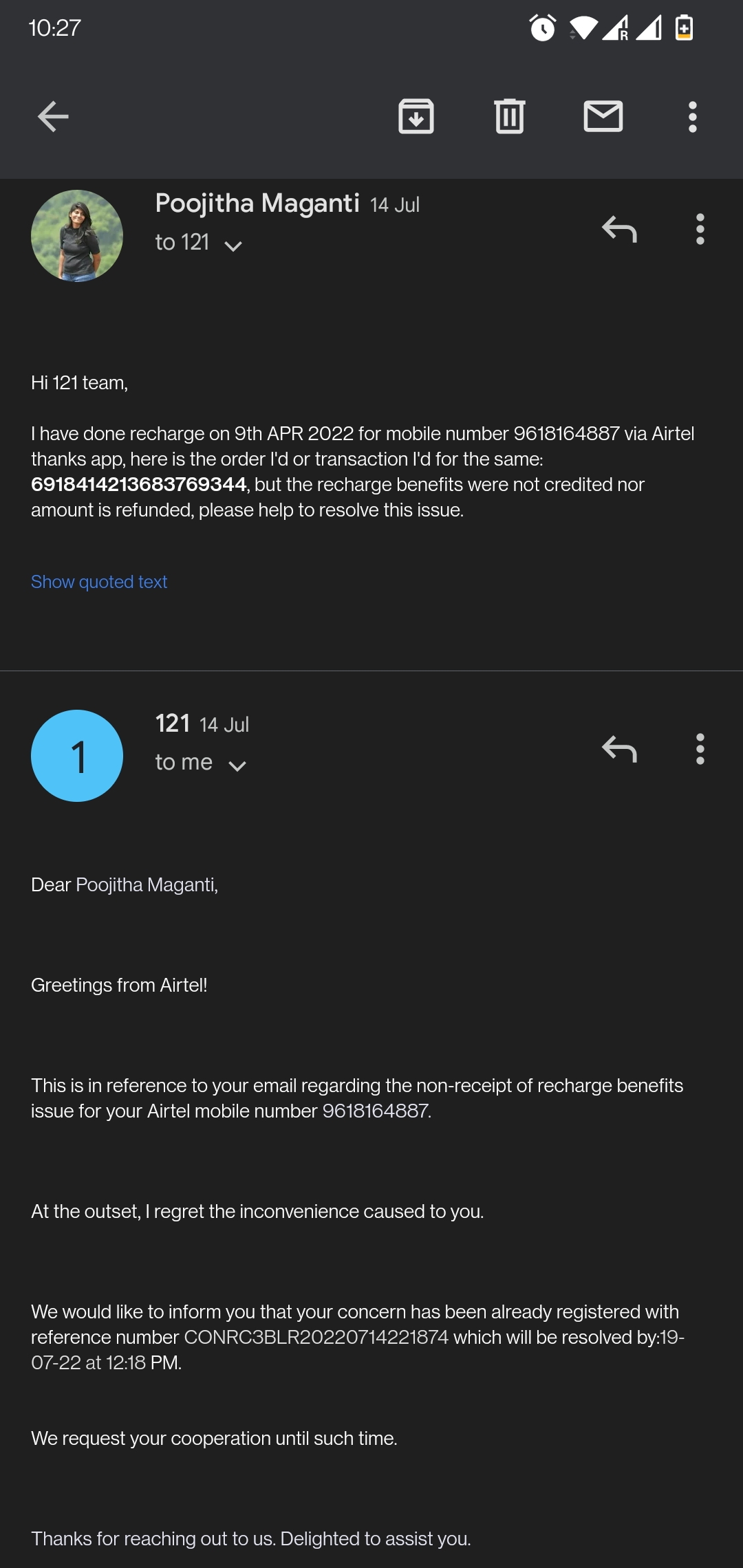Screen dimensions: 743x1568
Task: Open the top toolbar overflow menu
Action: tap(693, 117)
